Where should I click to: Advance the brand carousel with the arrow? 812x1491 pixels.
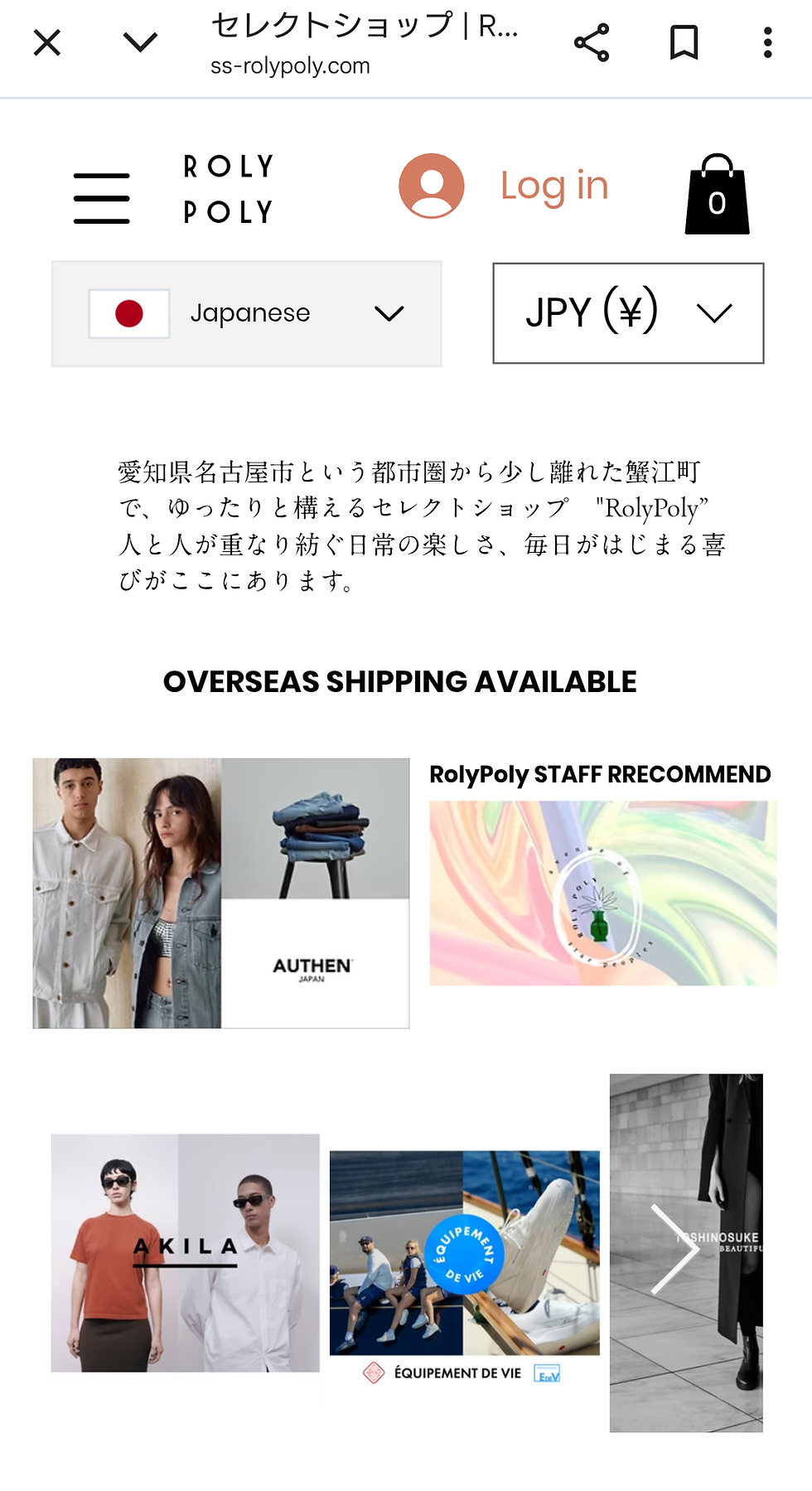(x=674, y=1250)
